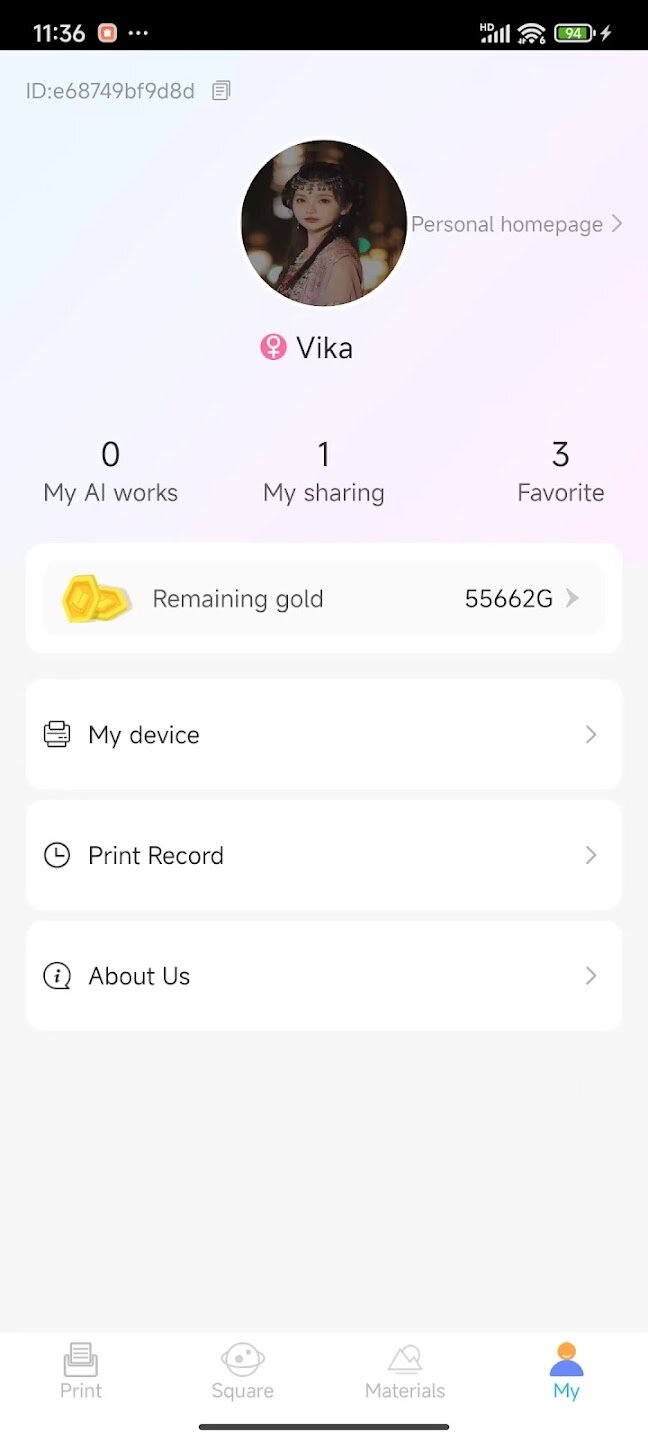
Task: Switch to the Square tab
Action: click(x=243, y=1372)
